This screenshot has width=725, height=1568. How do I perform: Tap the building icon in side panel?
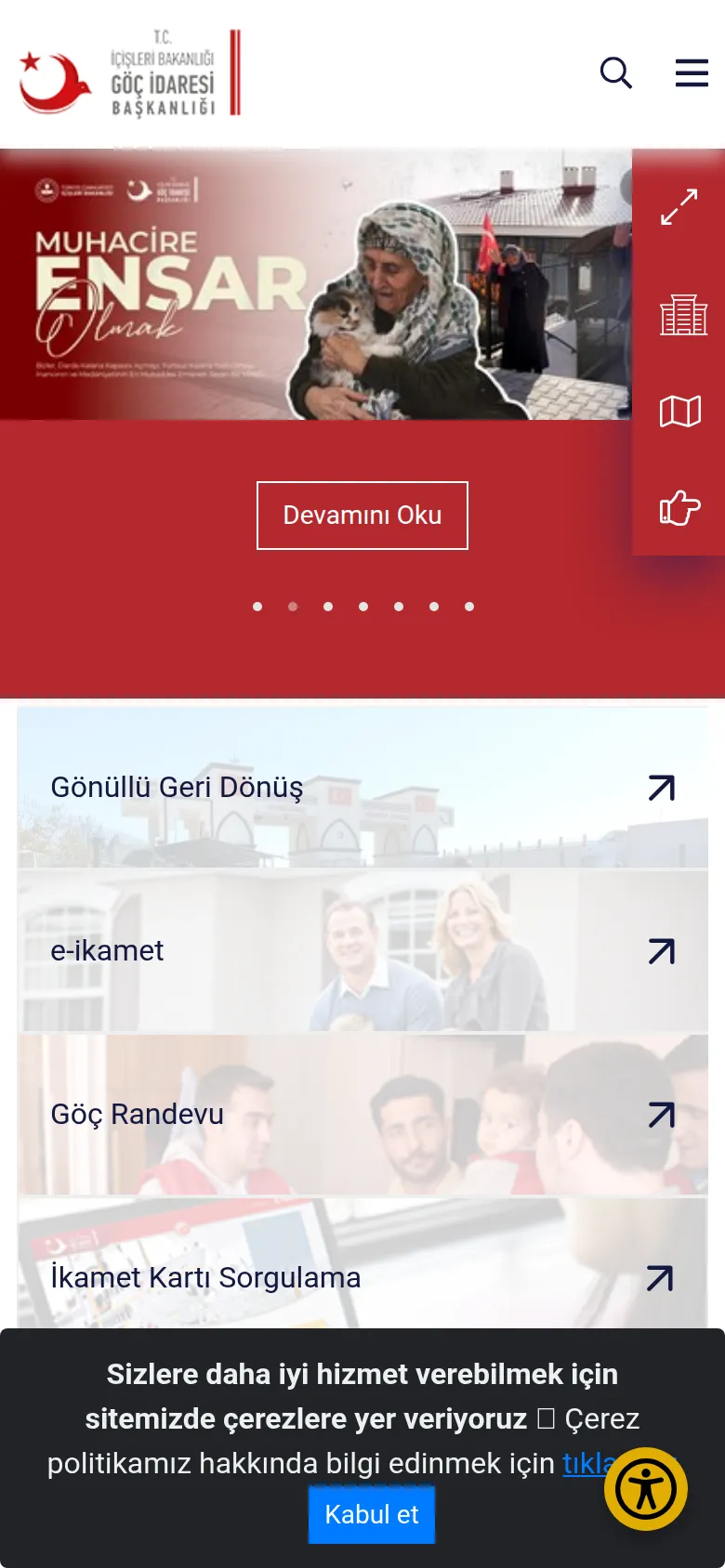pyautogui.click(x=684, y=315)
